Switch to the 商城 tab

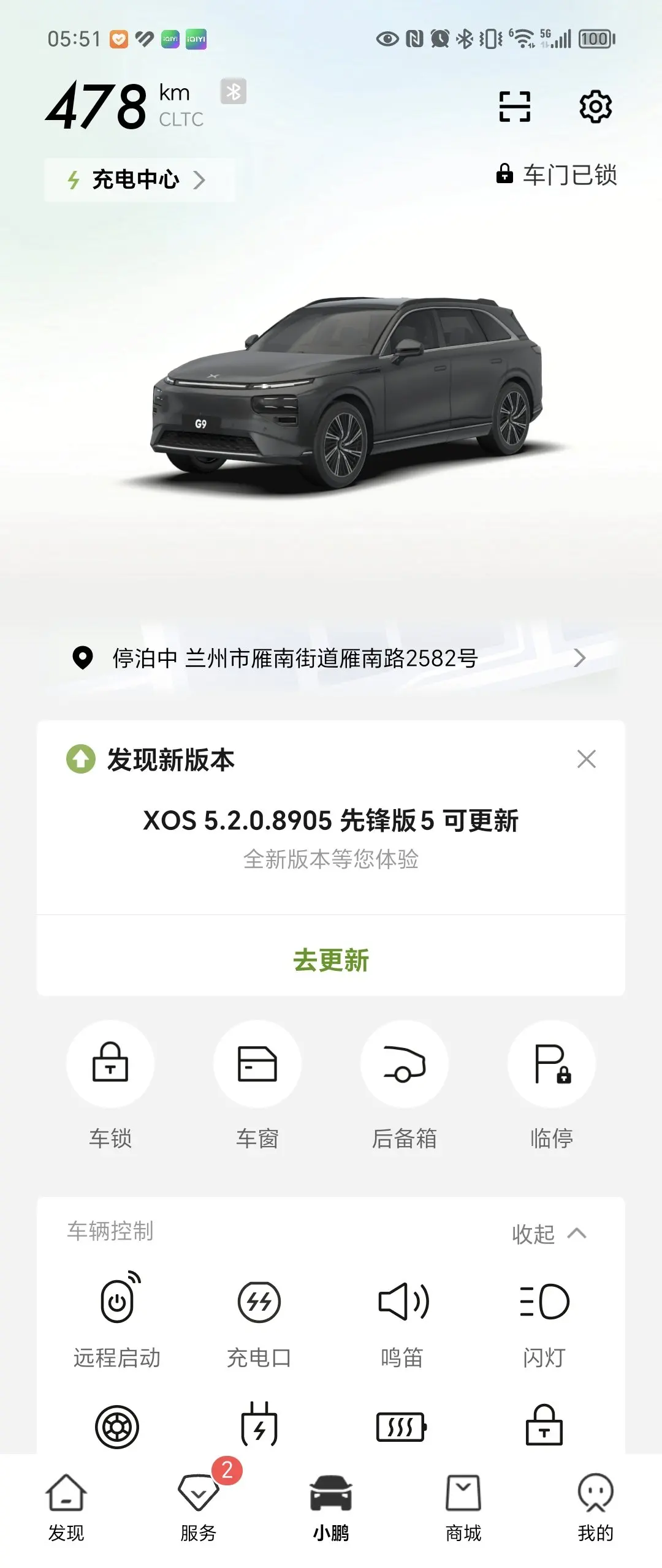(x=463, y=1508)
